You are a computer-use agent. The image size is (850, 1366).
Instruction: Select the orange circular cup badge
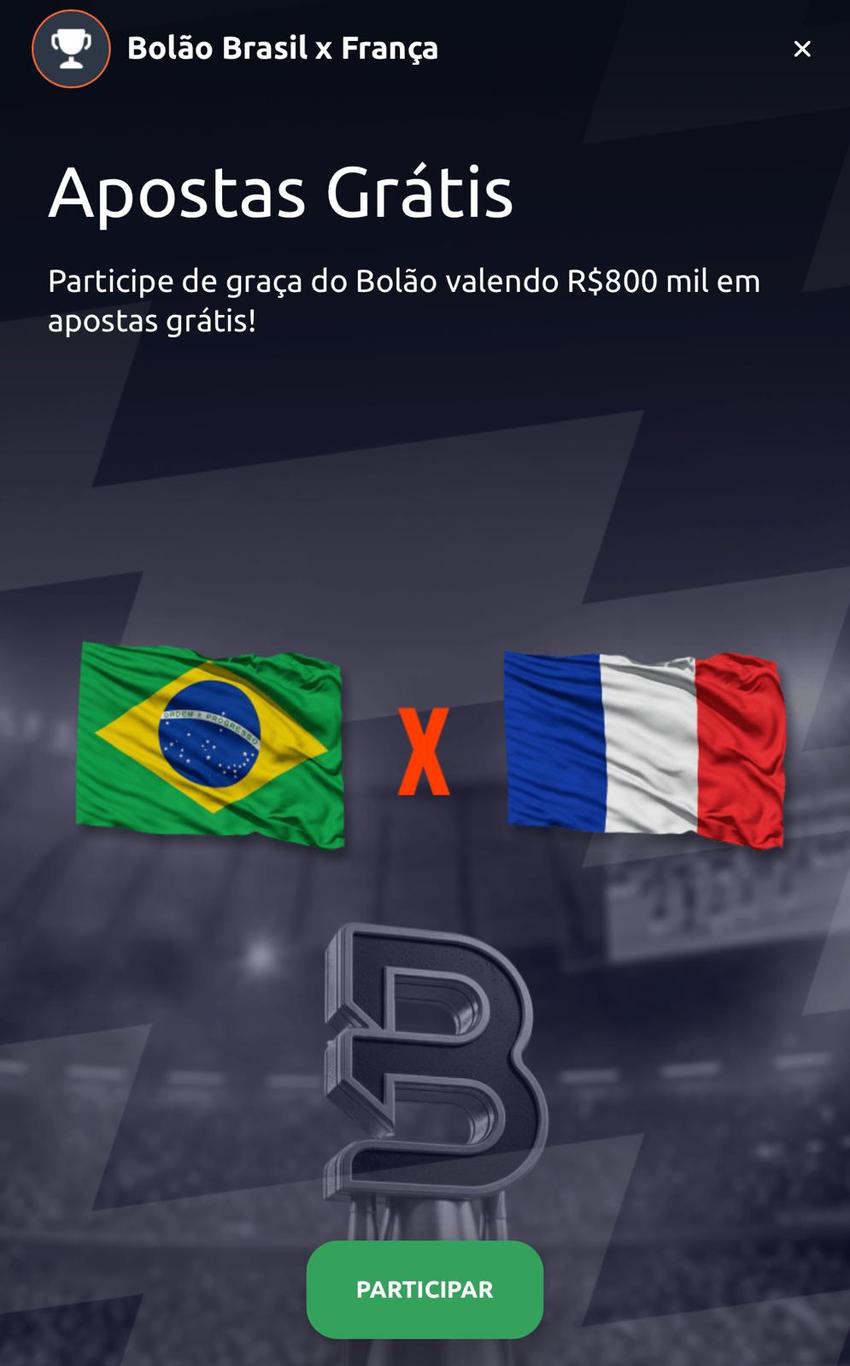pyautogui.click(x=70, y=47)
